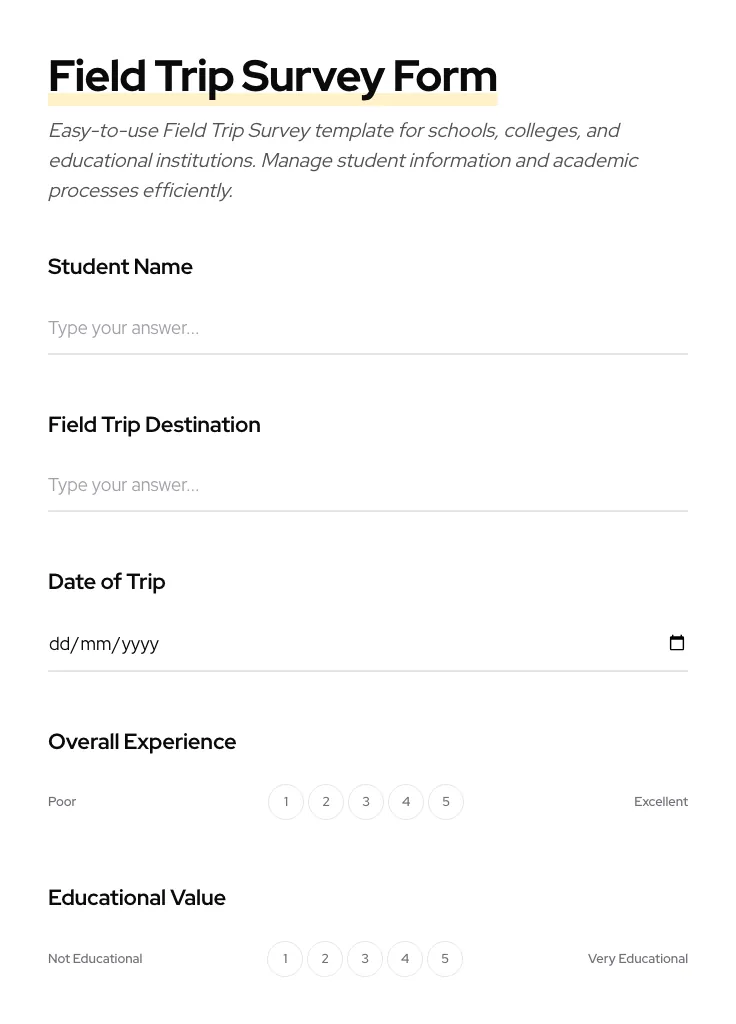Choose rating 4 for Educational Value

click(405, 958)
